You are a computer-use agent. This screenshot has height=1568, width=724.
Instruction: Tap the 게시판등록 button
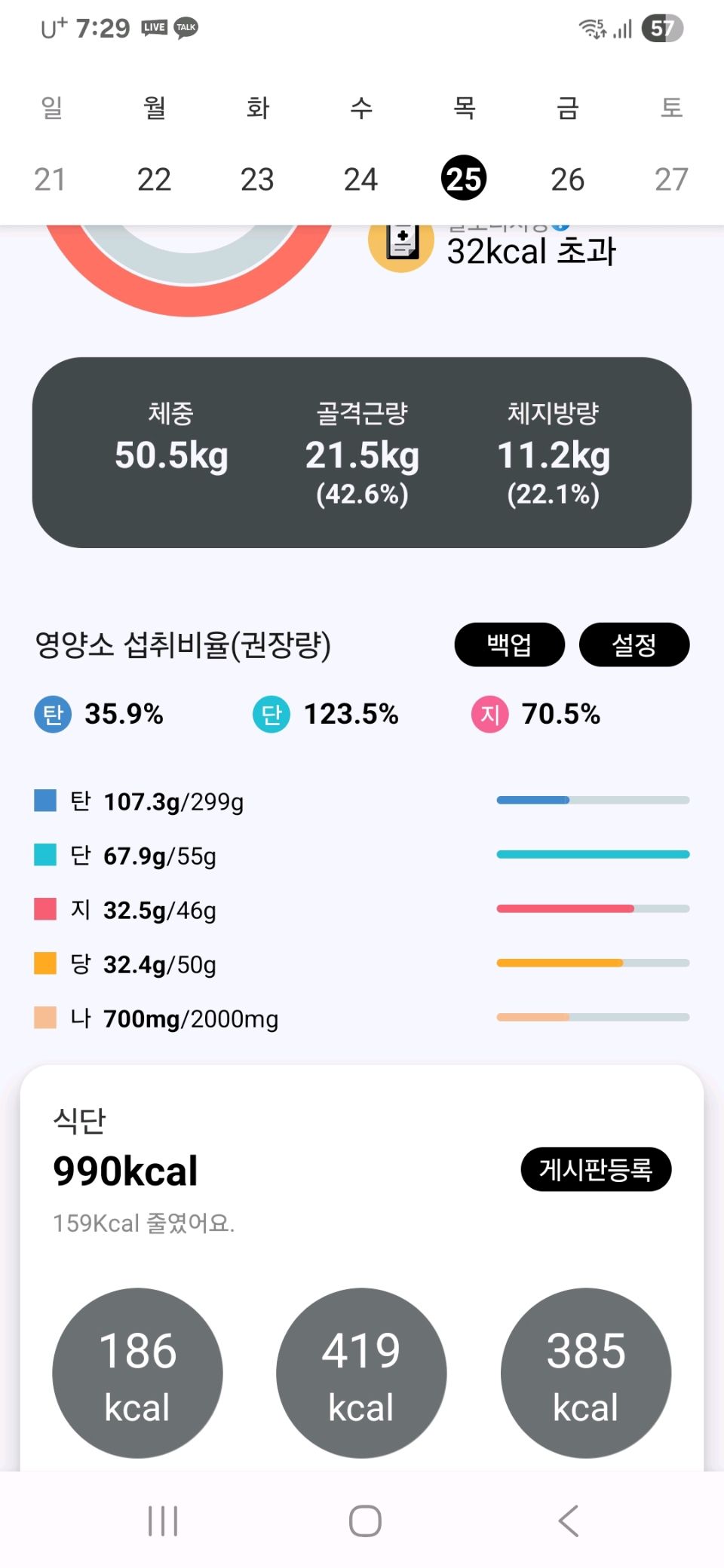596,1169
